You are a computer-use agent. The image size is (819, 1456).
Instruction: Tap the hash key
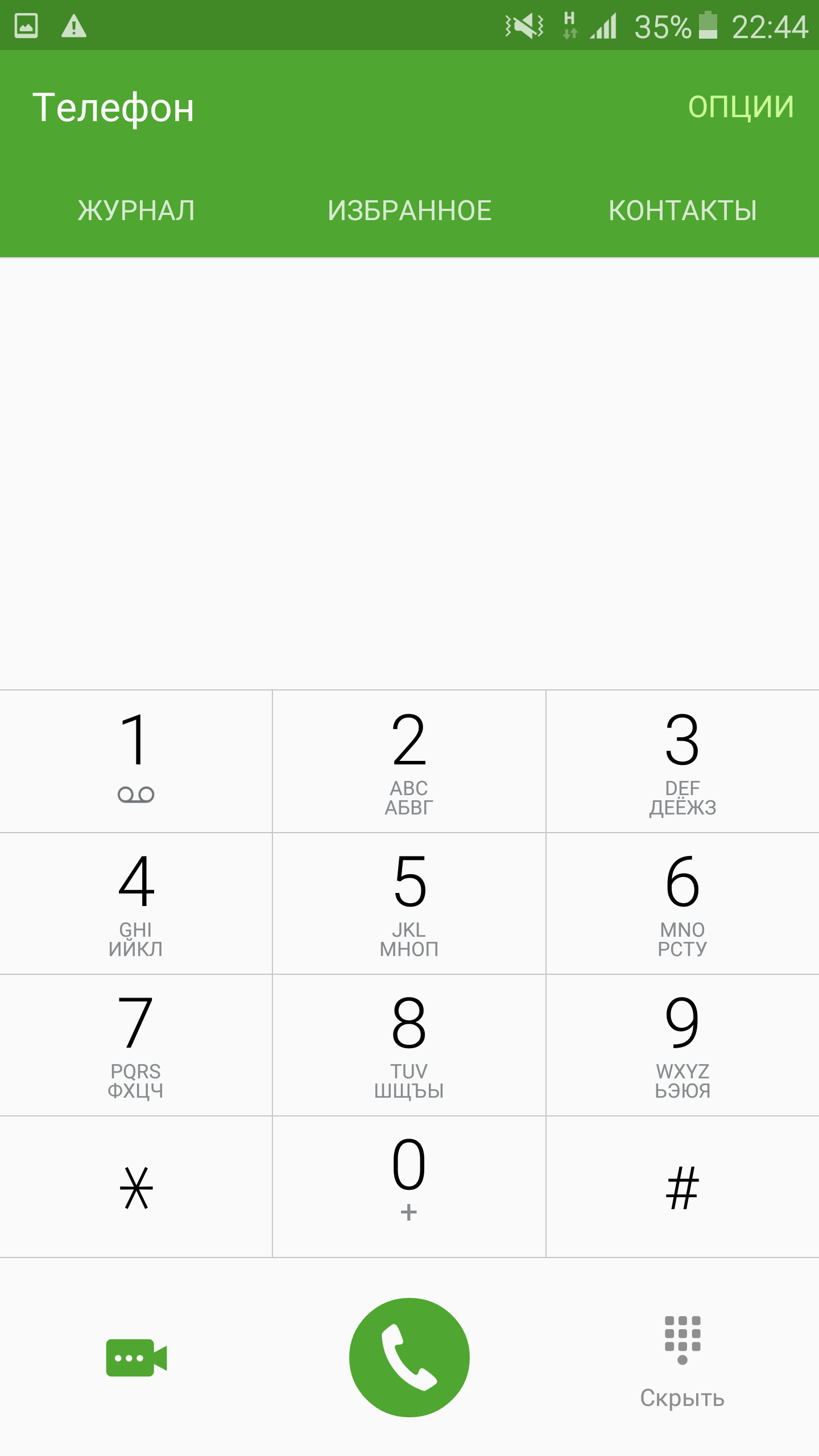tap(682, 1187)
